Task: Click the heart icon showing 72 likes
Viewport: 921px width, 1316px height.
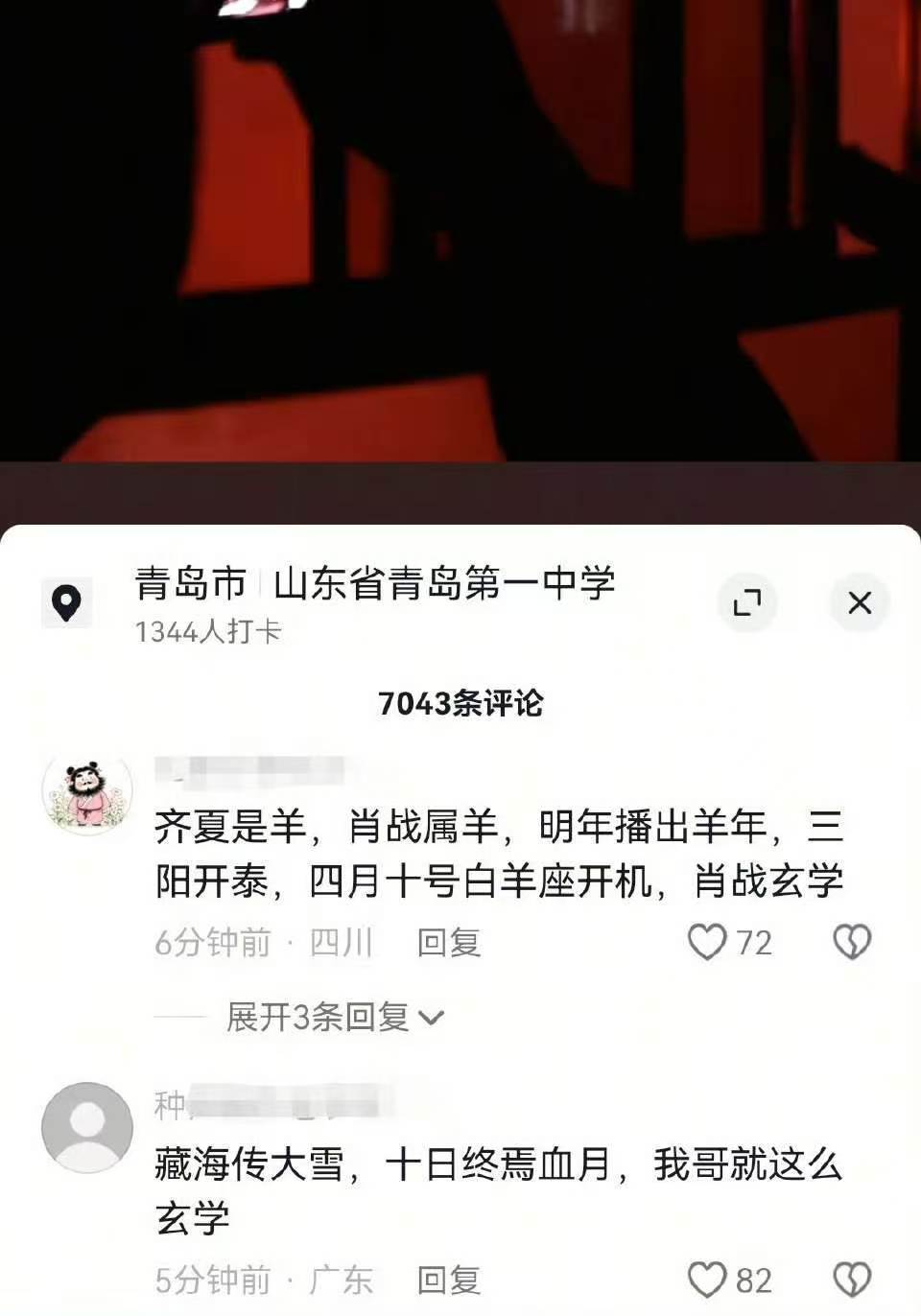Action: click(709, 944)
